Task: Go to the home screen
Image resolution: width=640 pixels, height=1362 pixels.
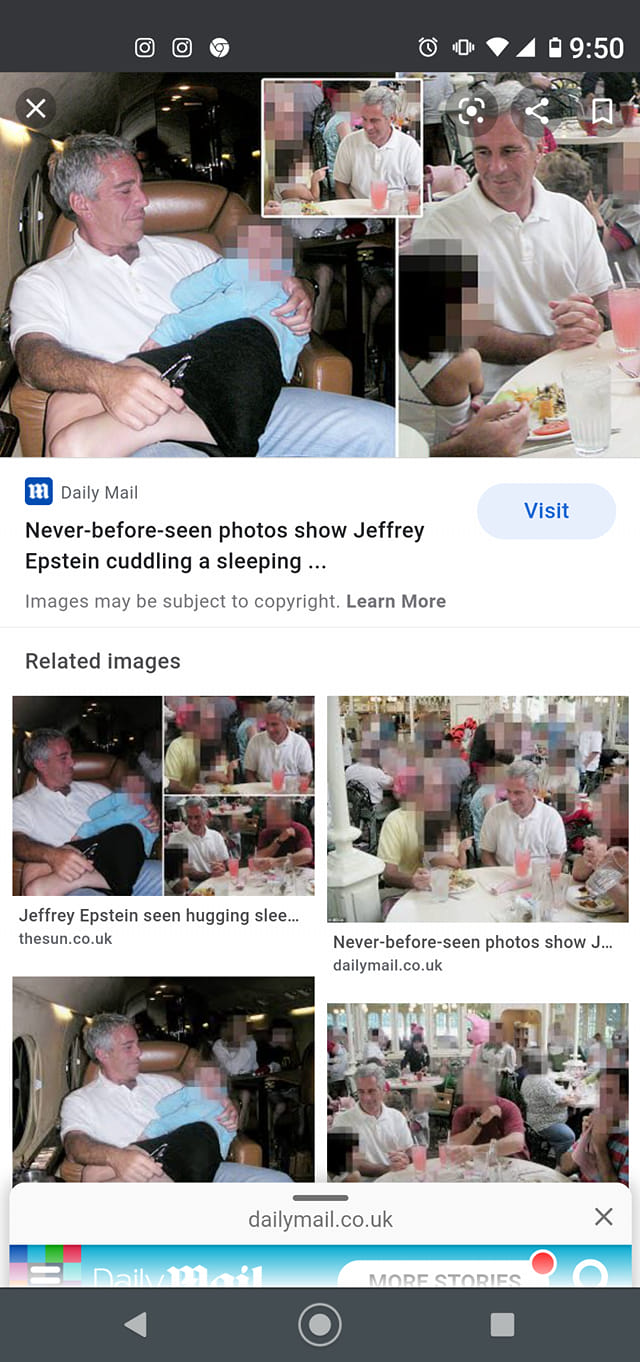Action: tap(320, 1325)
